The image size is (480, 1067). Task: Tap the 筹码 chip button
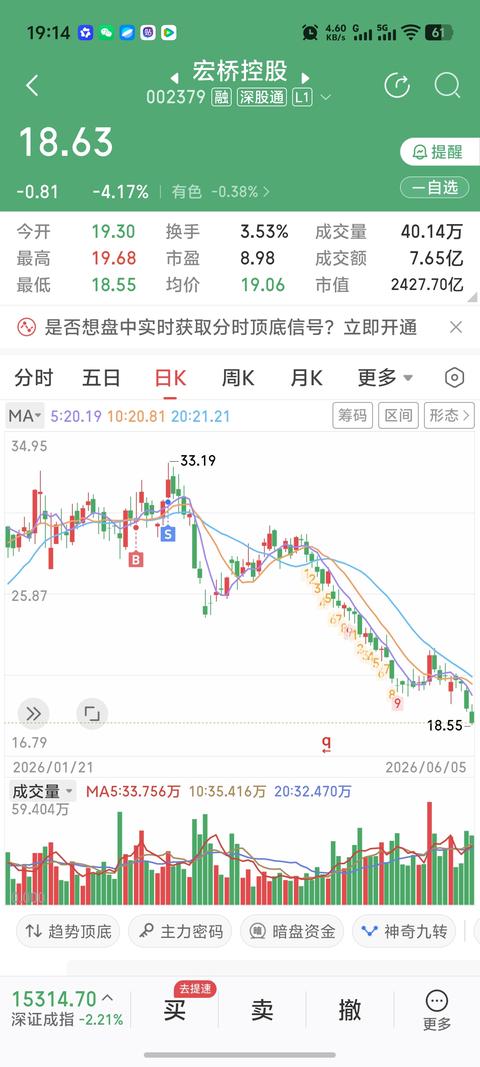[x=353, y=416]
